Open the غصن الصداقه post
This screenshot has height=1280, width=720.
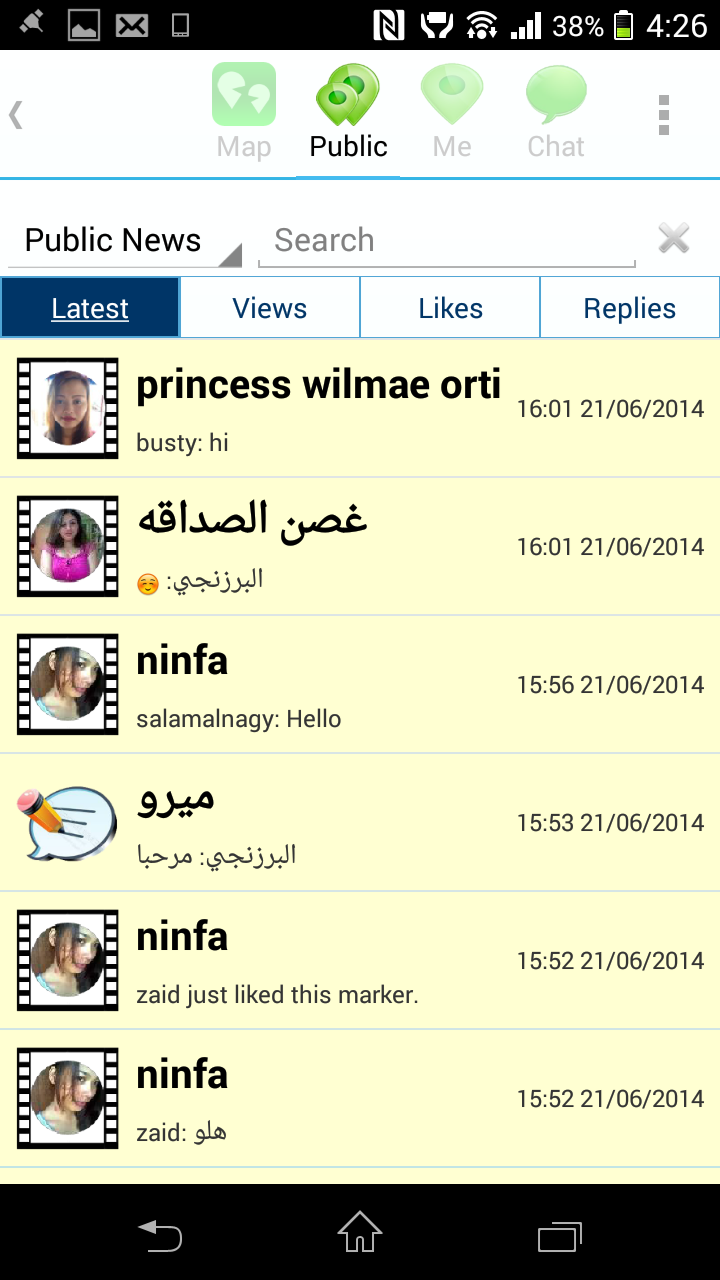(x=360, y=546)
